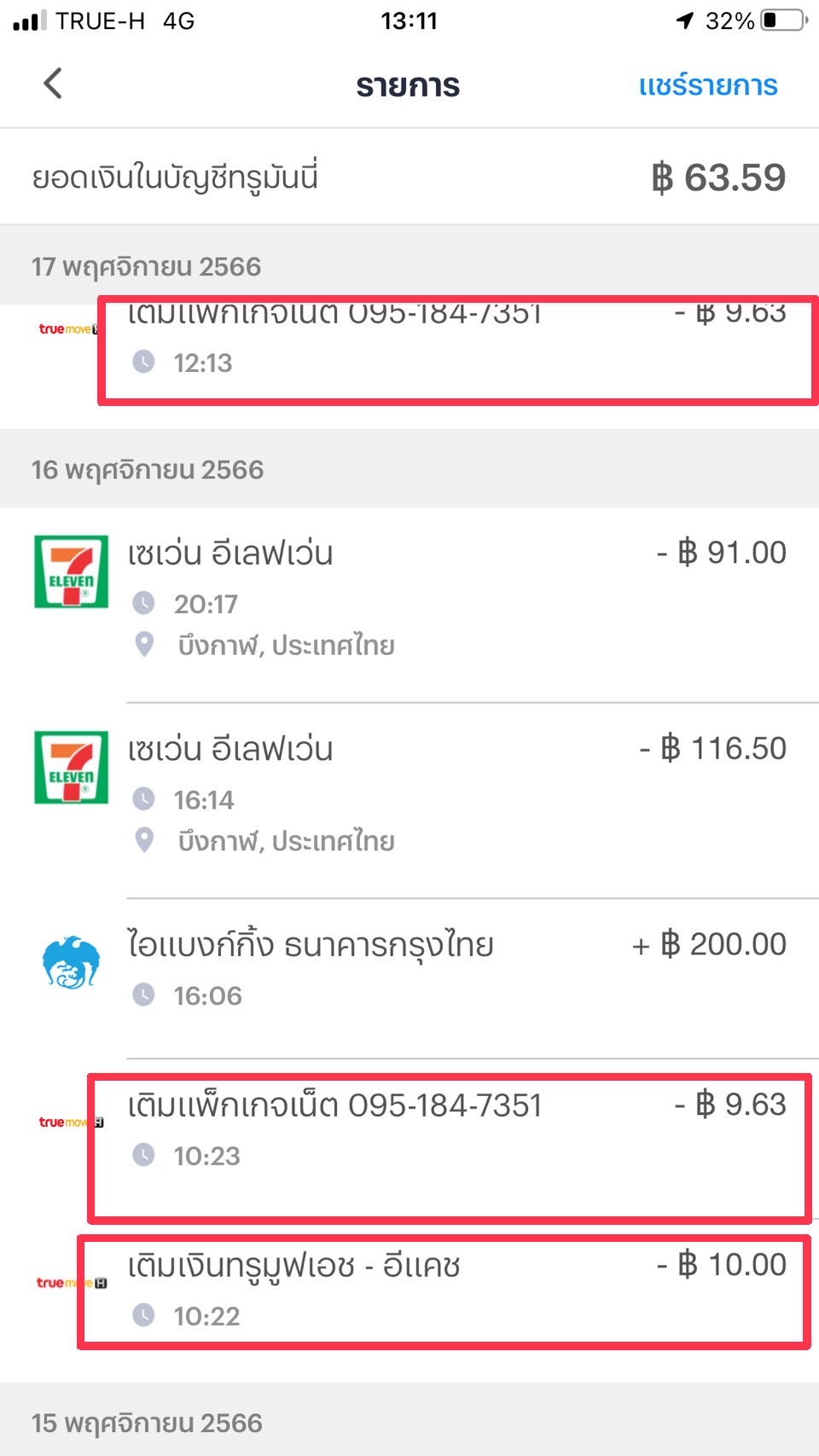View the Krungthai iBanking ฿200.00 top-up

point(409,978)
